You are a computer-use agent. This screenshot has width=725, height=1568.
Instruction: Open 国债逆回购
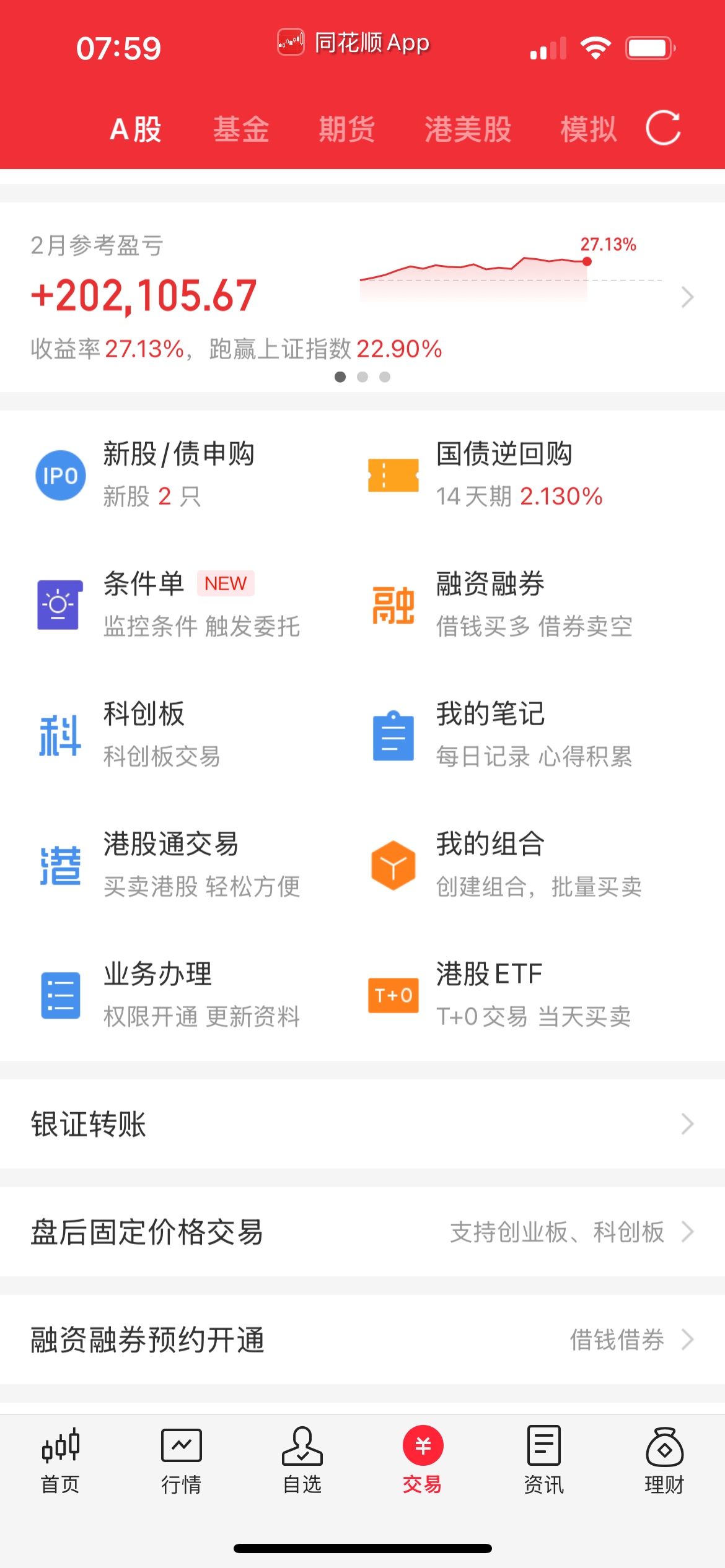coord(518,474)
